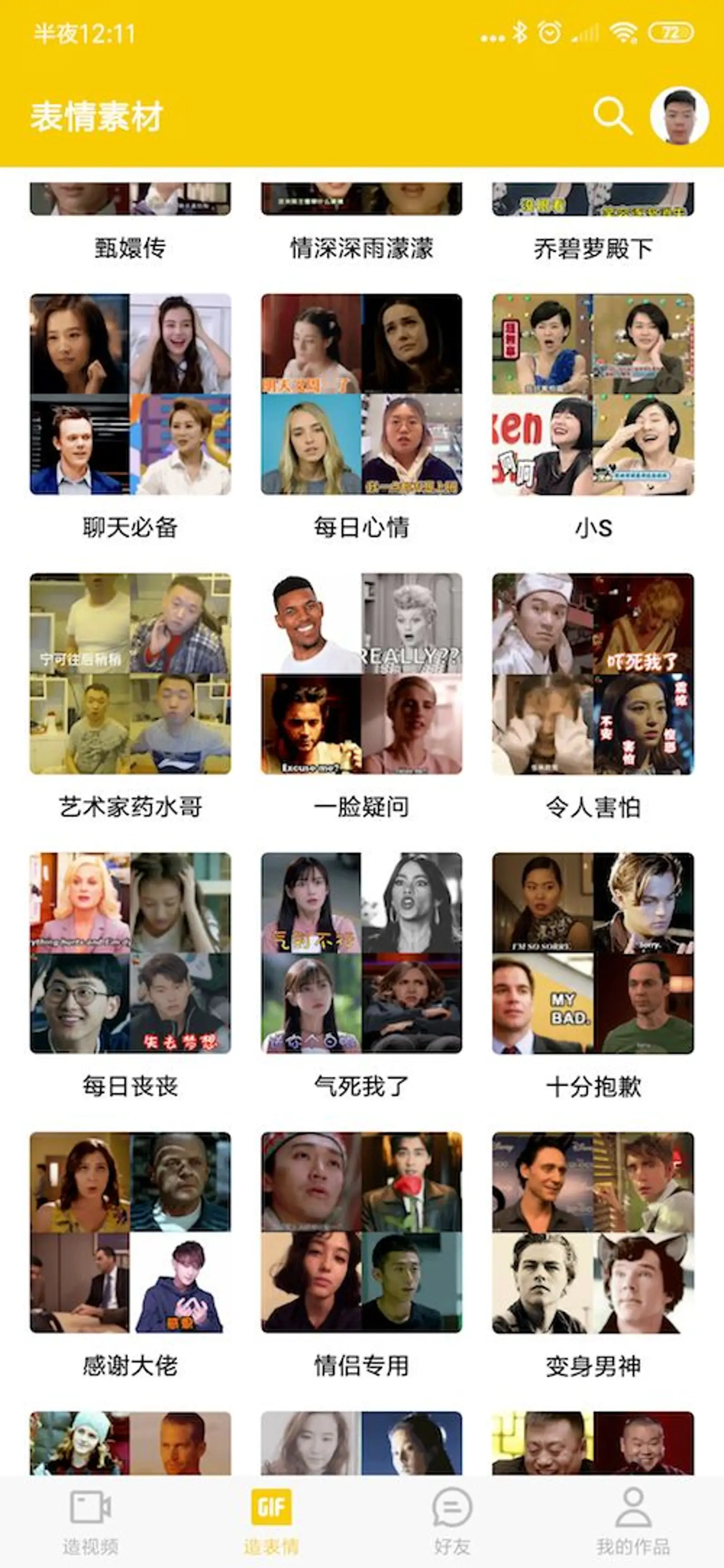Select the 十分抱歉 sticker collection
The height and width of the screenshot is (1568, 724).
click(x=593, y=953)
